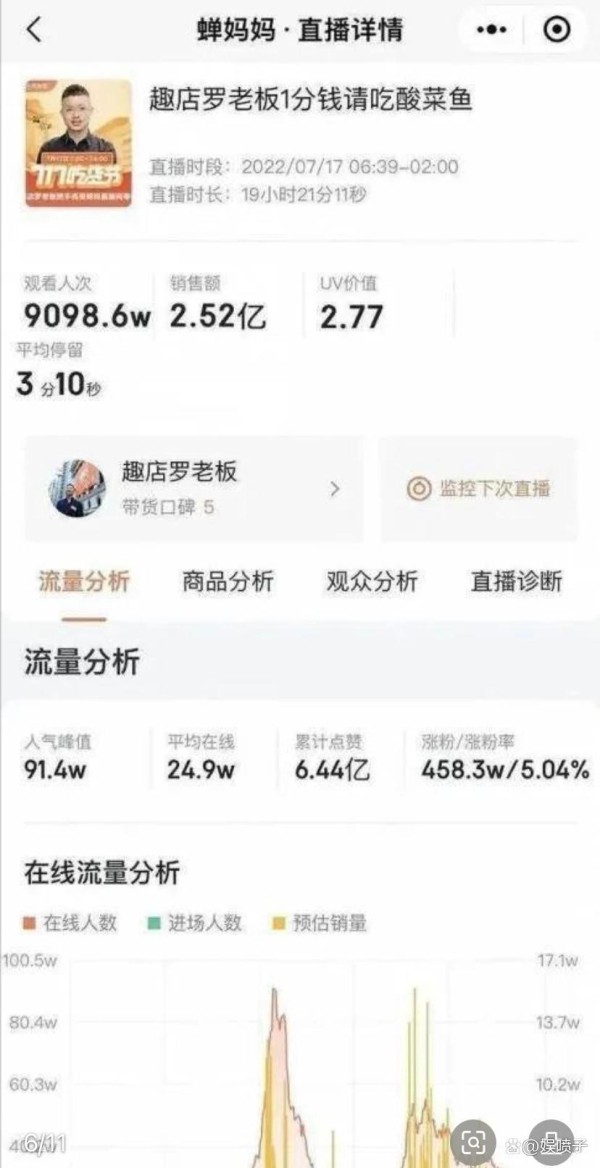600x1168 pixels.
Task: Select the 流量分析 tab
Action: 84,581
